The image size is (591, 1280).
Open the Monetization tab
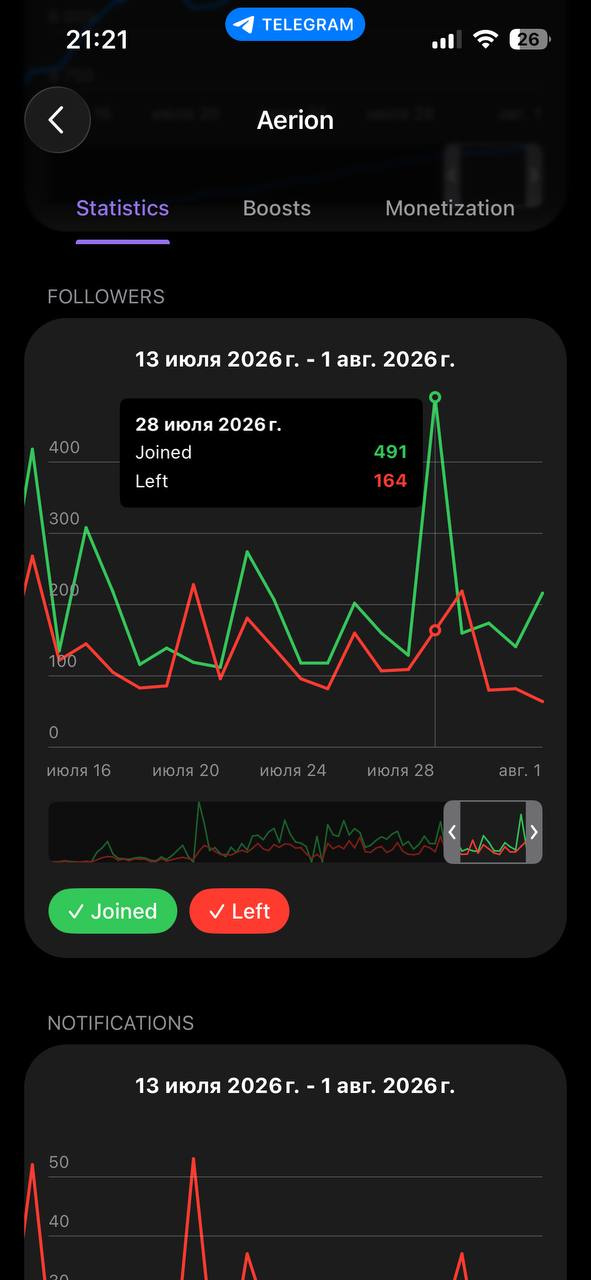pyautogui.click(x=450, y=208)
